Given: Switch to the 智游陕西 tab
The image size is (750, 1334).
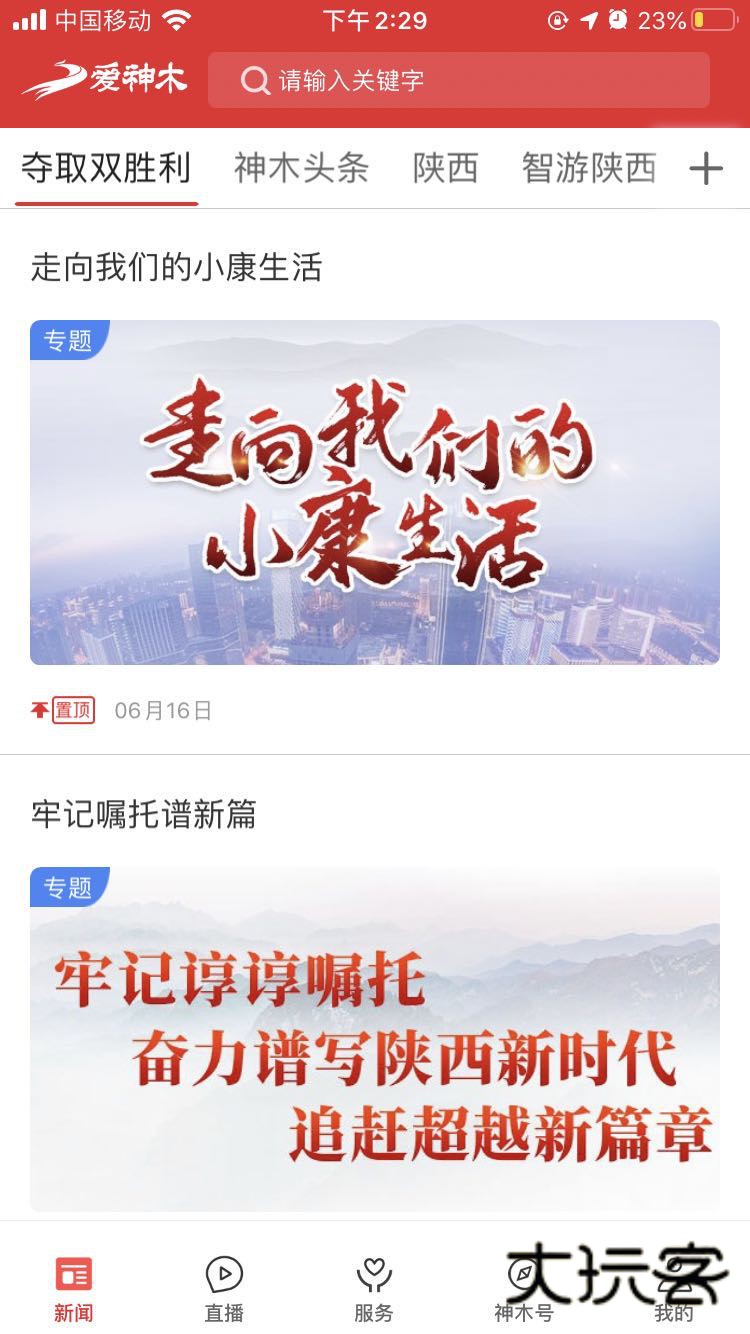Looking at the screenshot, I should tap(588, 168).
